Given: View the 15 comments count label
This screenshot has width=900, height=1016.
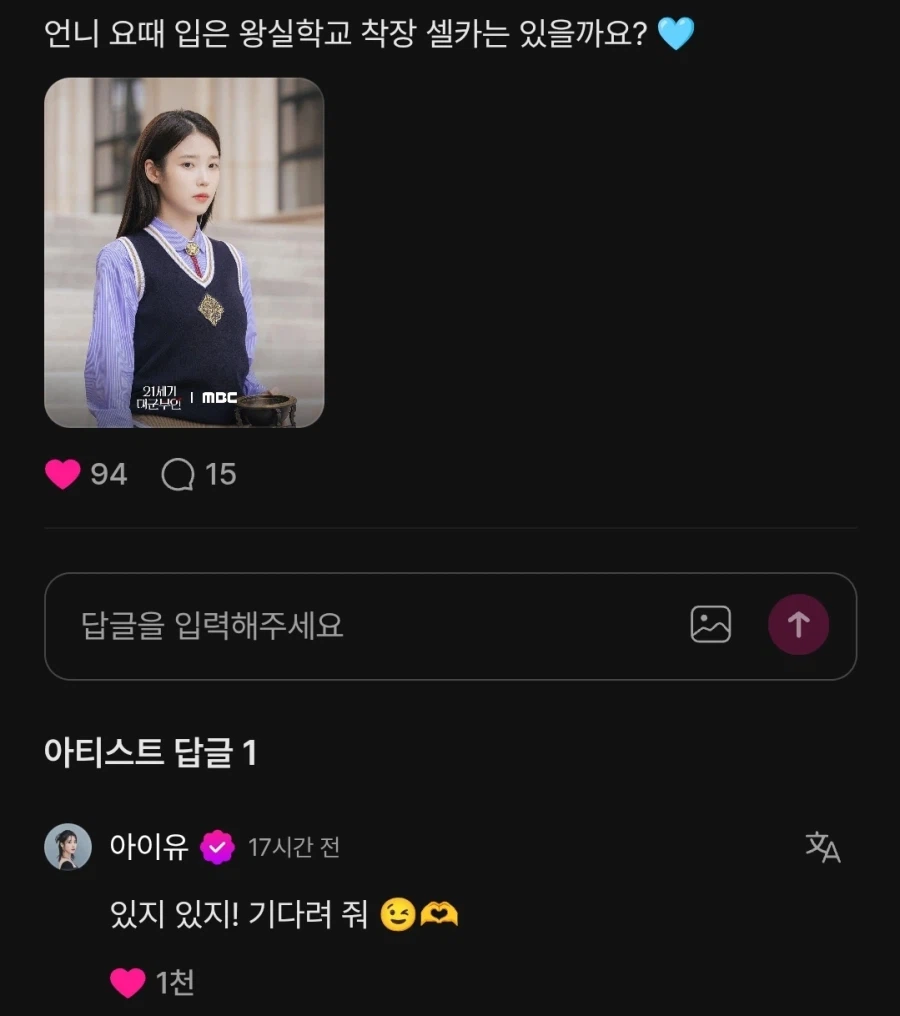Looking at the screenshot, I should tap(216, 475).
